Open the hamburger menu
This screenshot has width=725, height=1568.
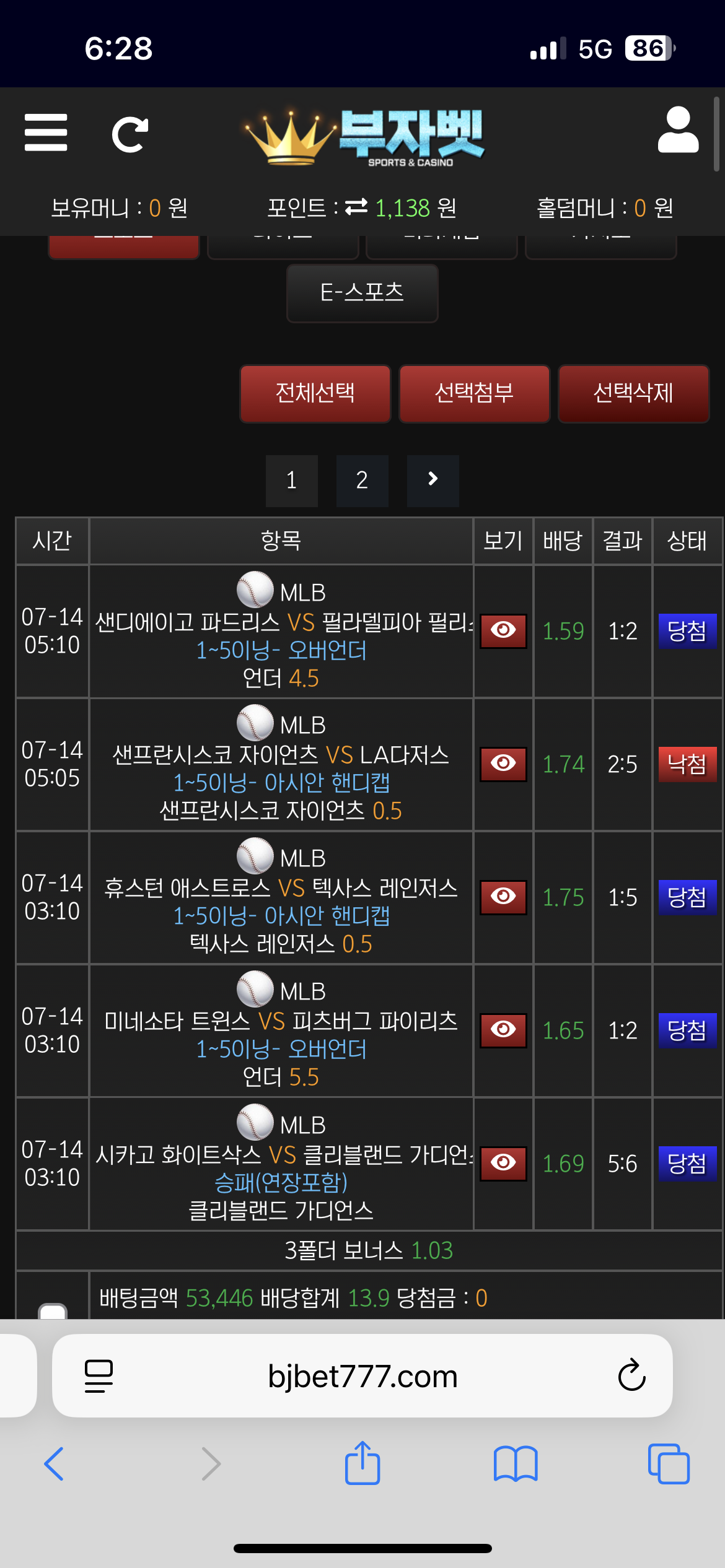click(46, 132)
